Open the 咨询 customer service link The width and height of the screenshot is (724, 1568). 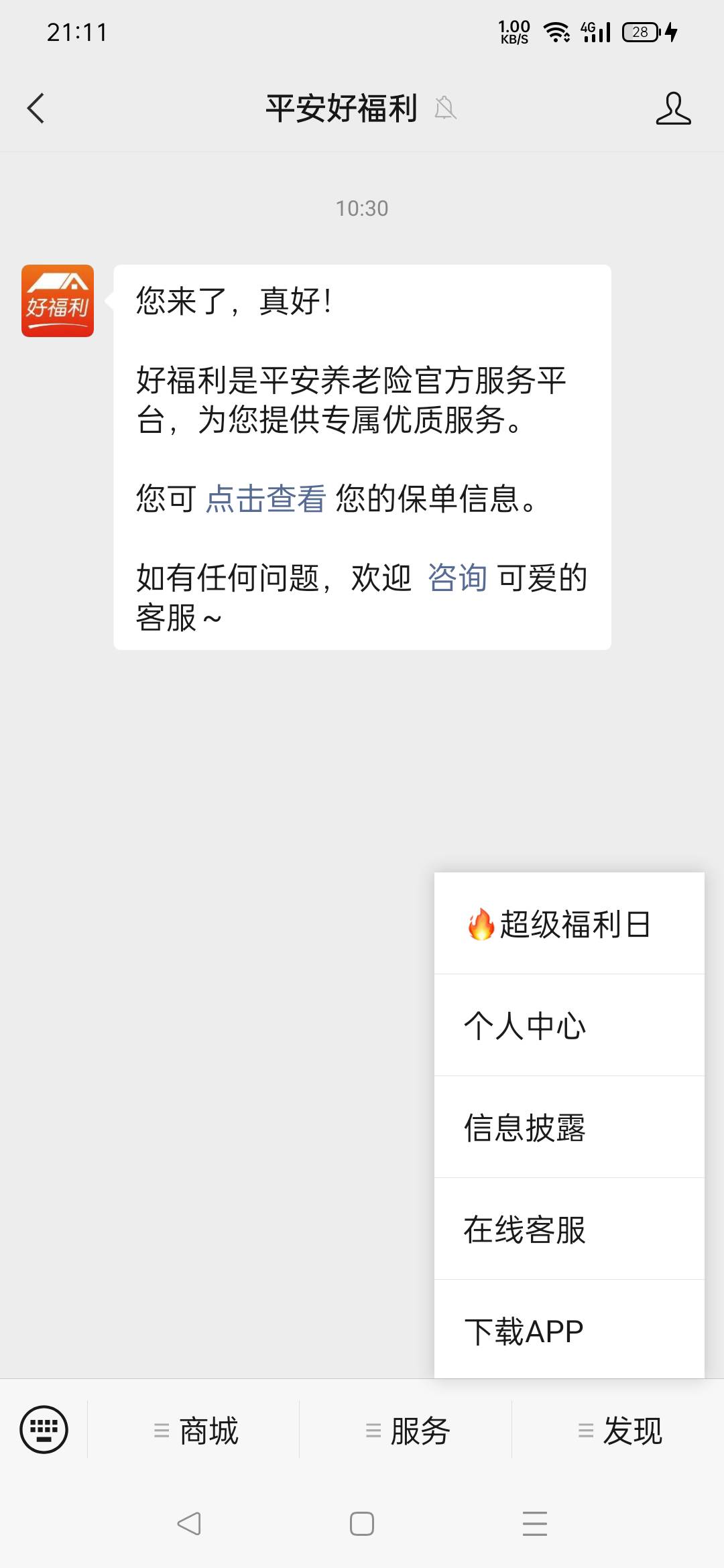(457, 578)
